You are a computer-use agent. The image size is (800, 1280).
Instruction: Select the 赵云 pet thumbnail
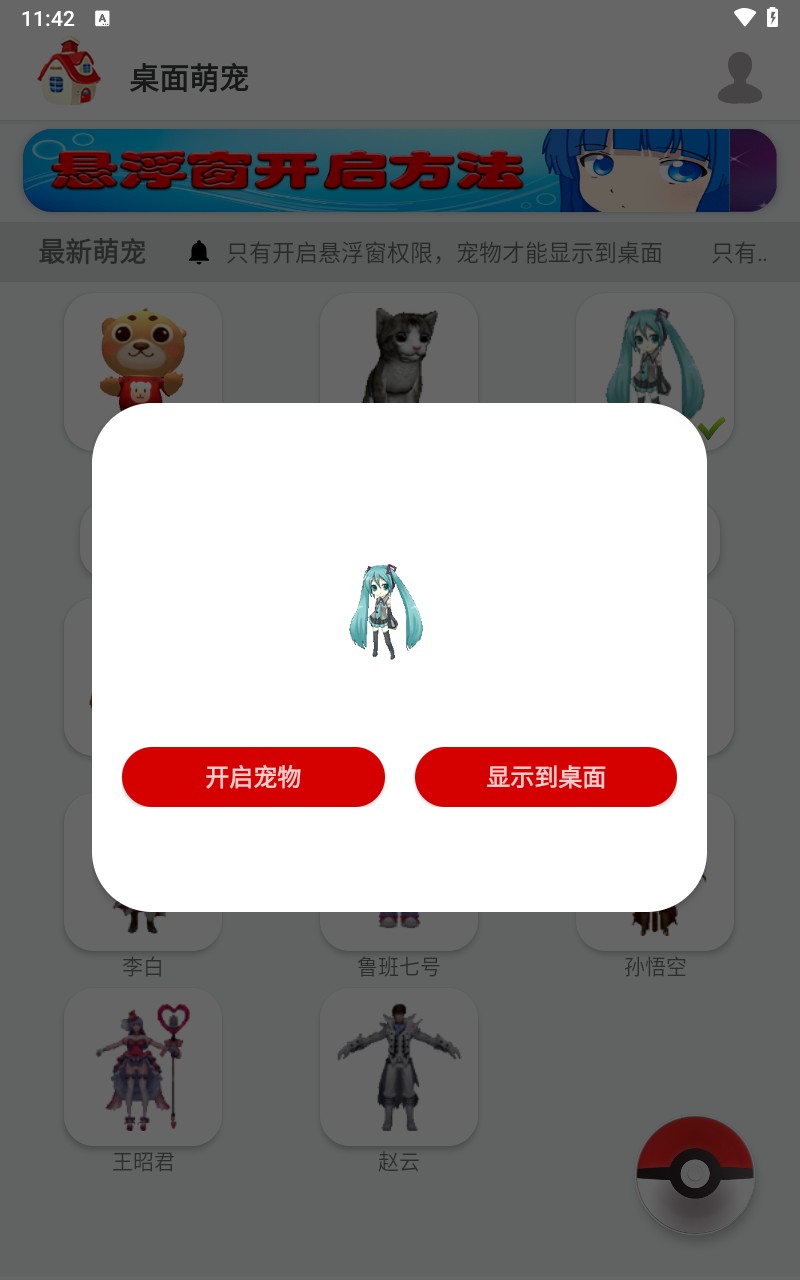point(398,1065)
